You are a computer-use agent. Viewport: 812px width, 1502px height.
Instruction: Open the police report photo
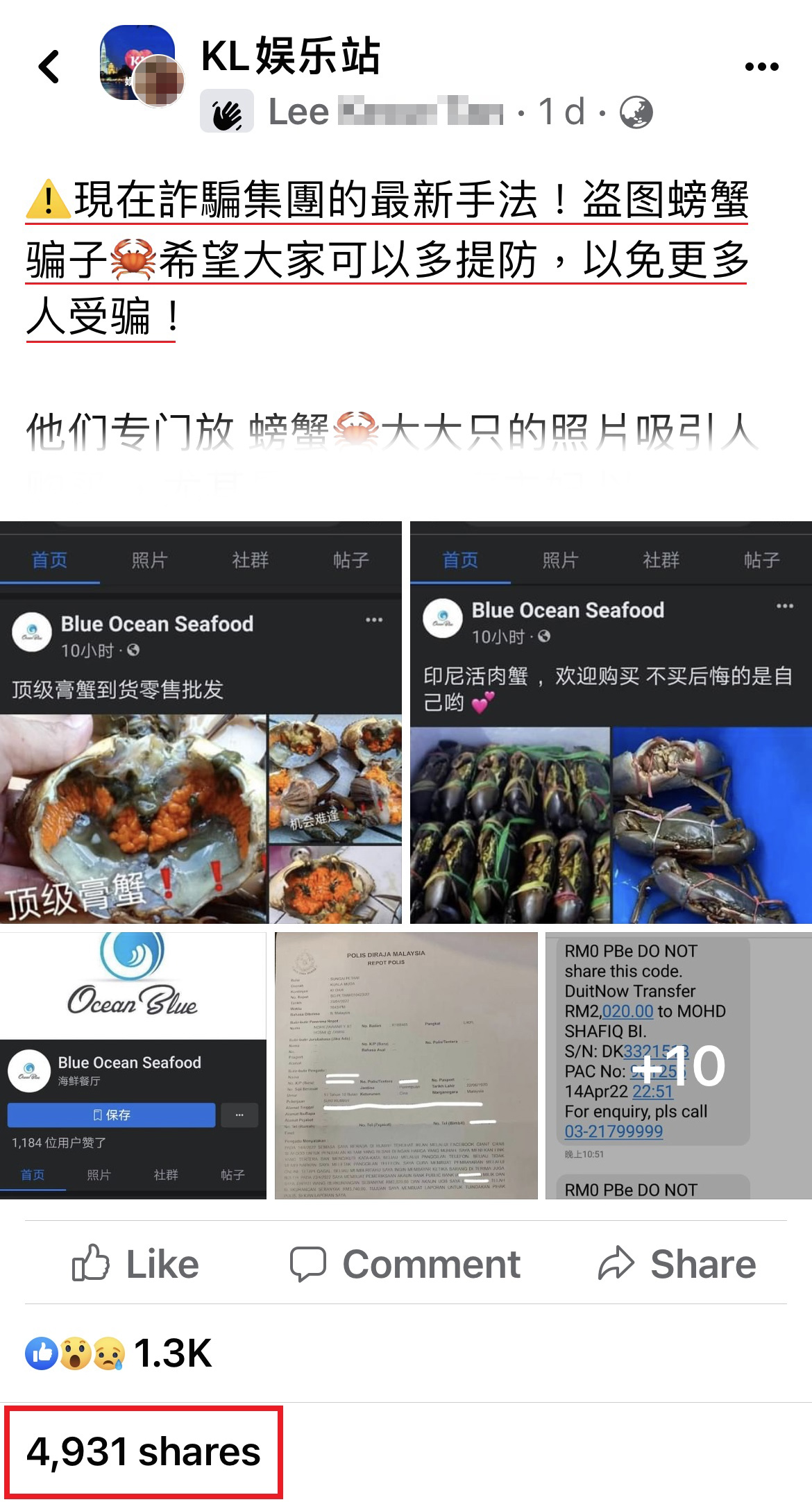406,1065
